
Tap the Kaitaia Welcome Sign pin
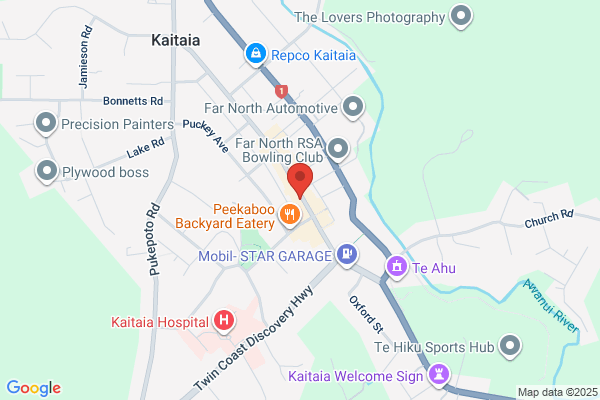[x=439, y=375]
